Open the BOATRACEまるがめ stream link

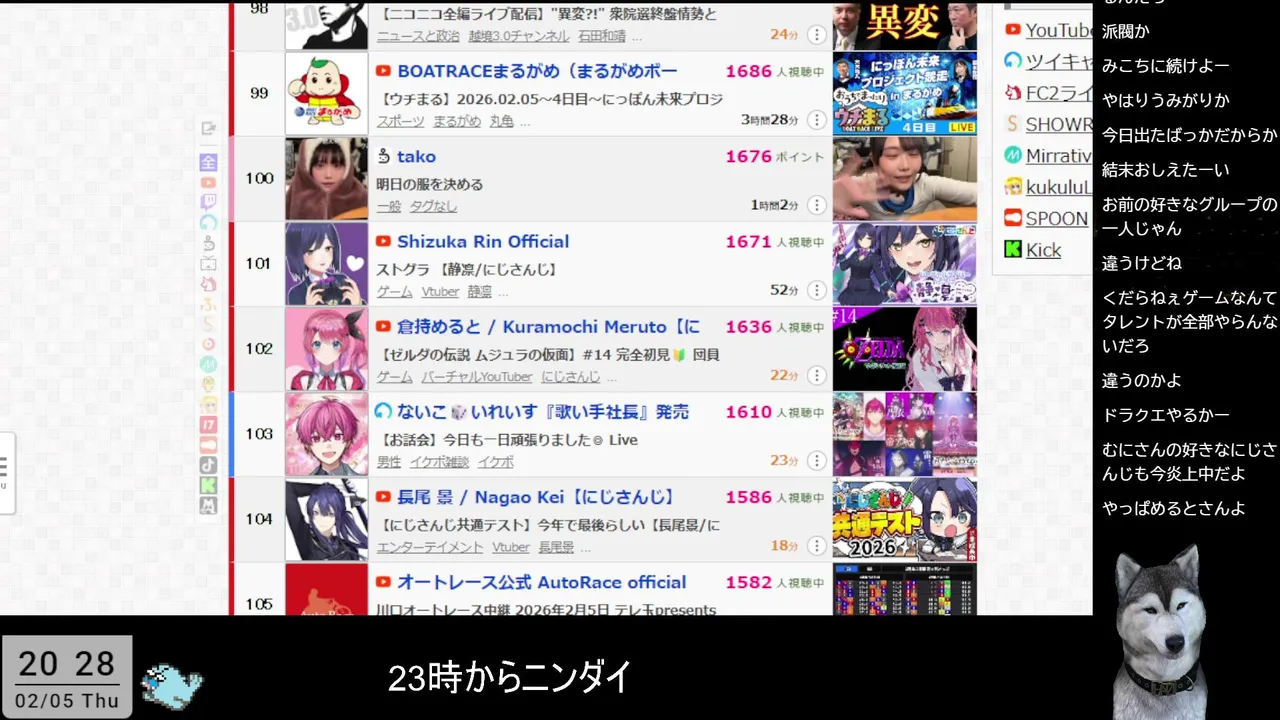(x=537, y=71)
